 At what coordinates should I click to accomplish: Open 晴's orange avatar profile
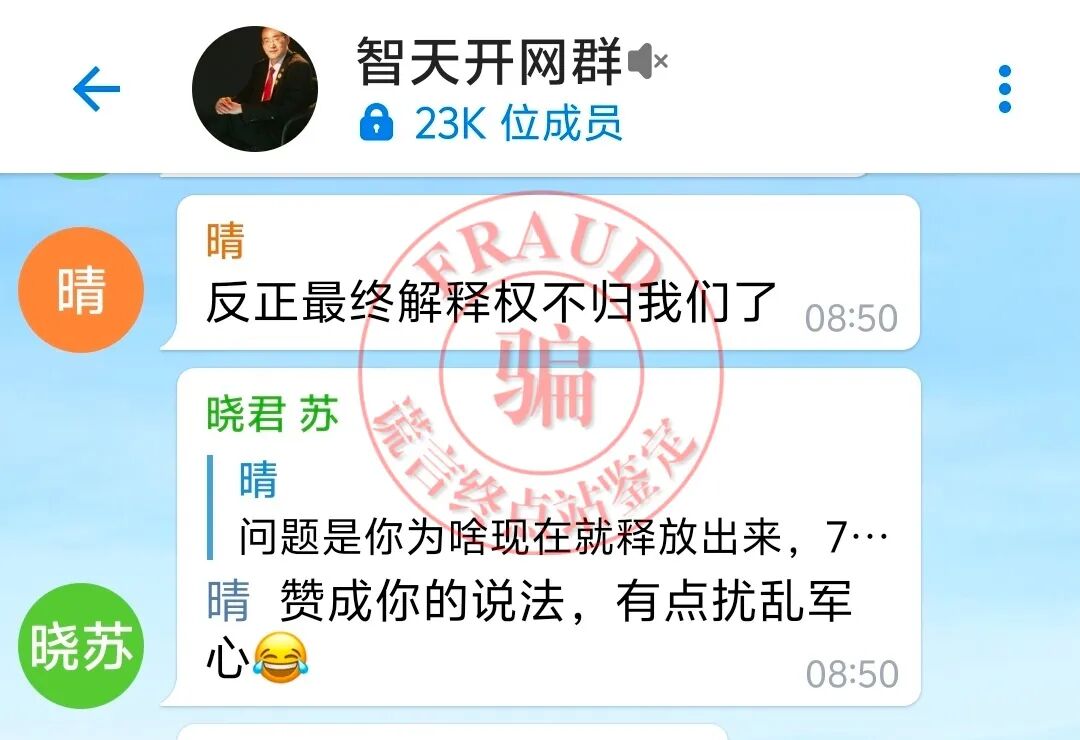(x=81, y=290)
